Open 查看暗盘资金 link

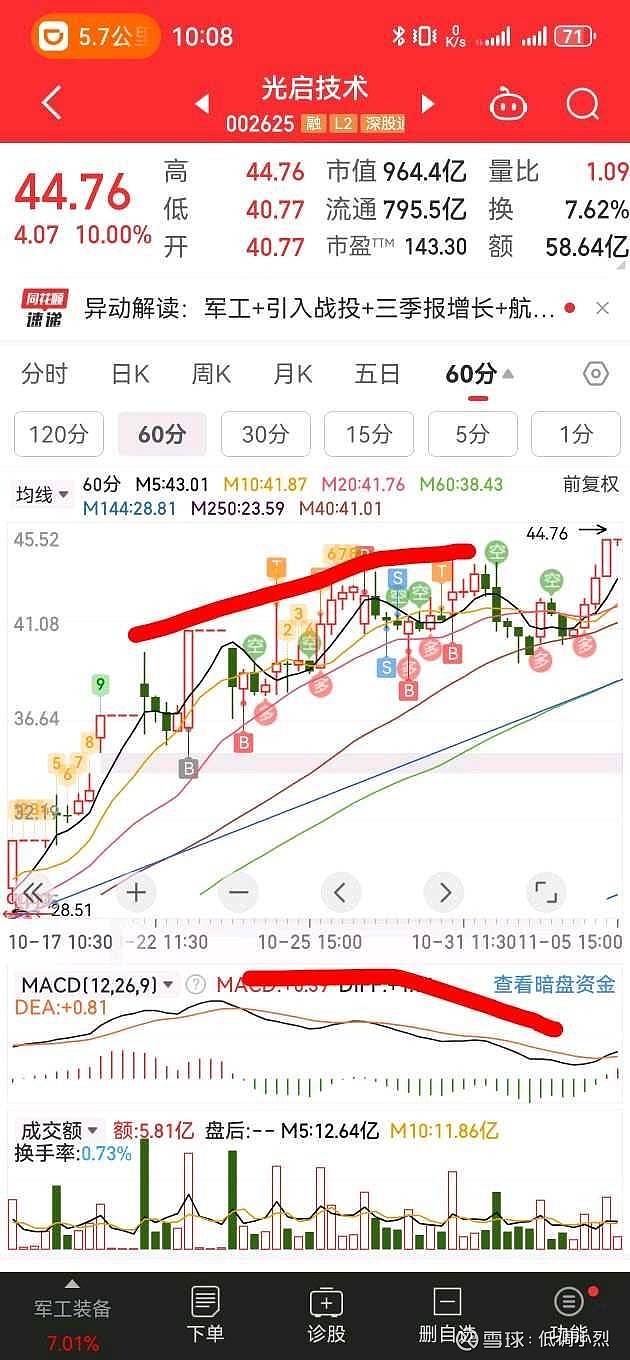[x=554, y=984]
